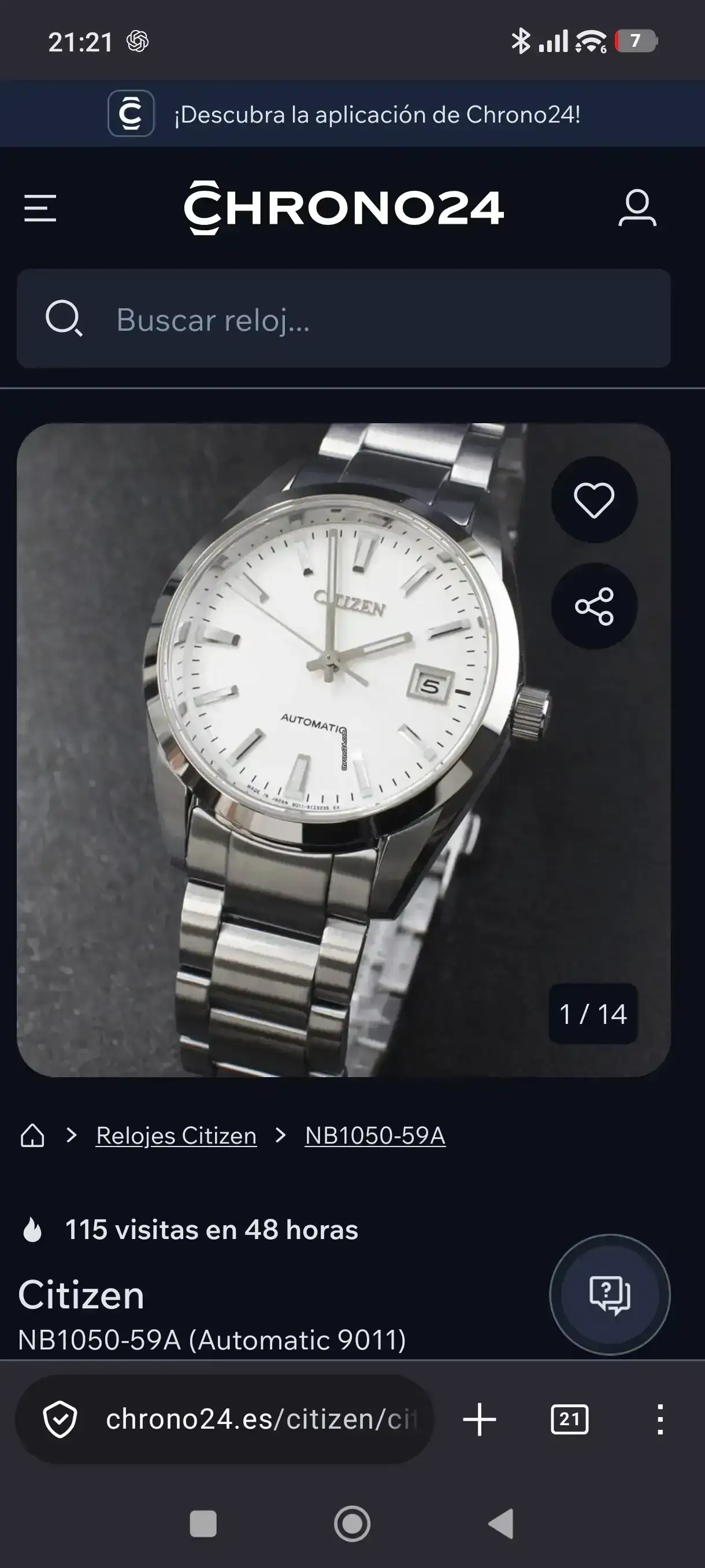
Task: Tap the browser address bar
Action: point(224,1419)
